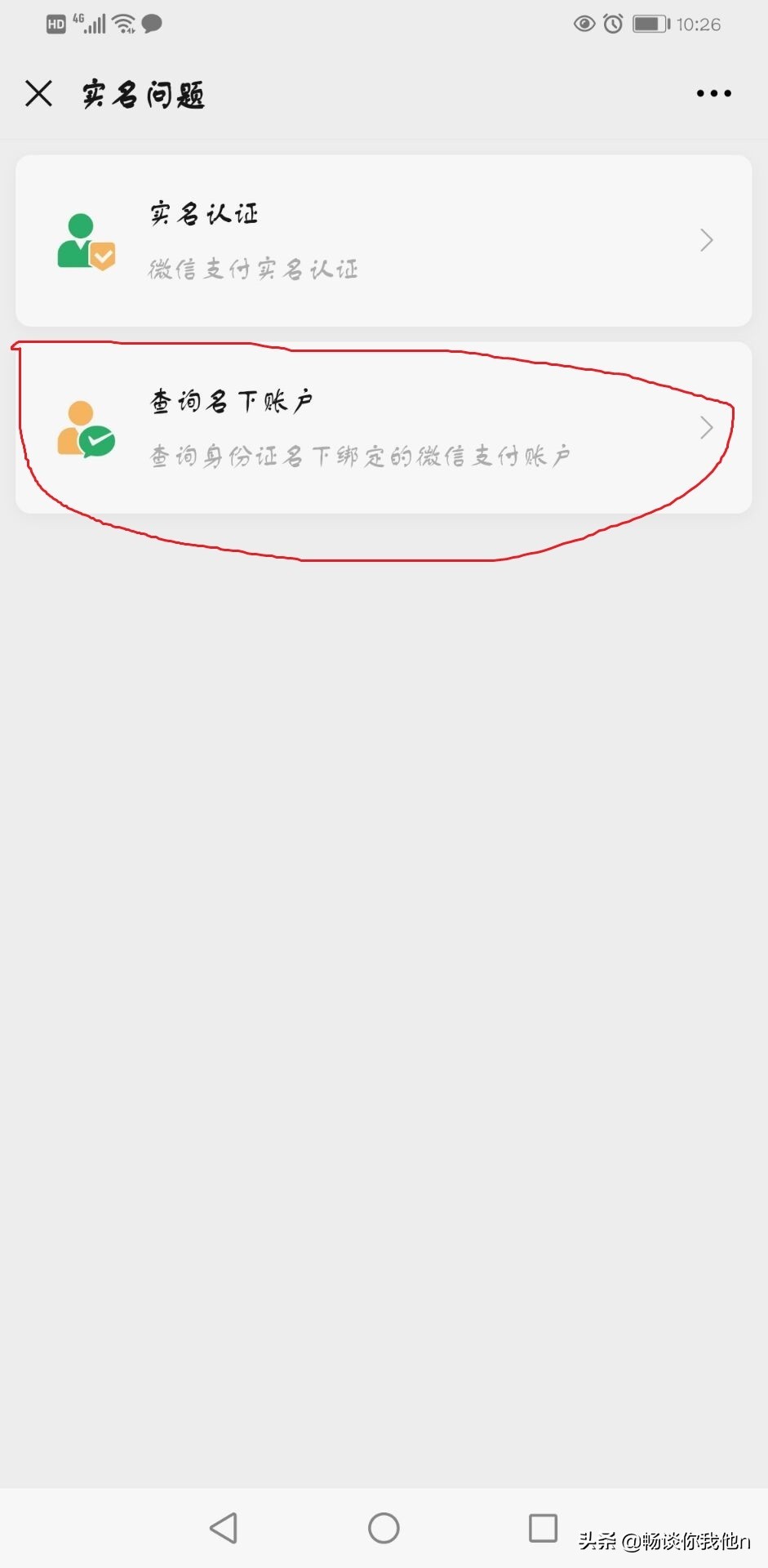This screenshot has width=768, height=1568.
Task: Tap the 实名认证 green person badge icon
Action: tap(84, 241)
